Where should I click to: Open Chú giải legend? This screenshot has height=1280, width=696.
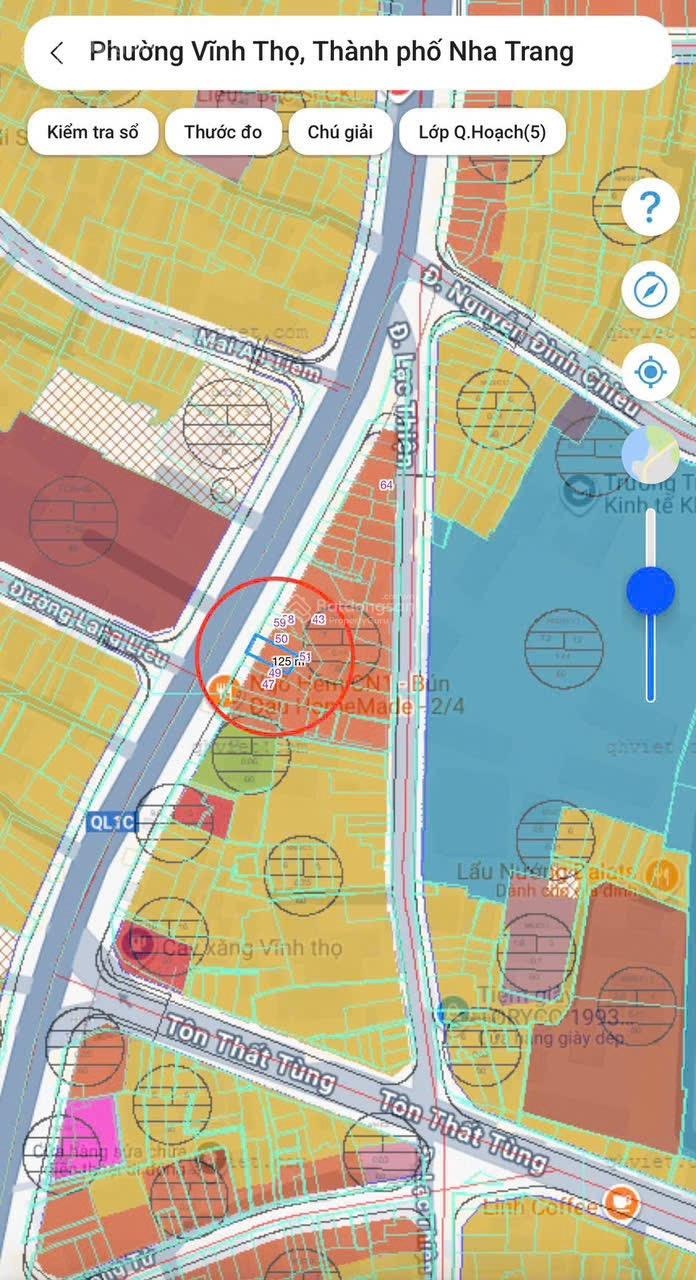(x=340, y=132)
